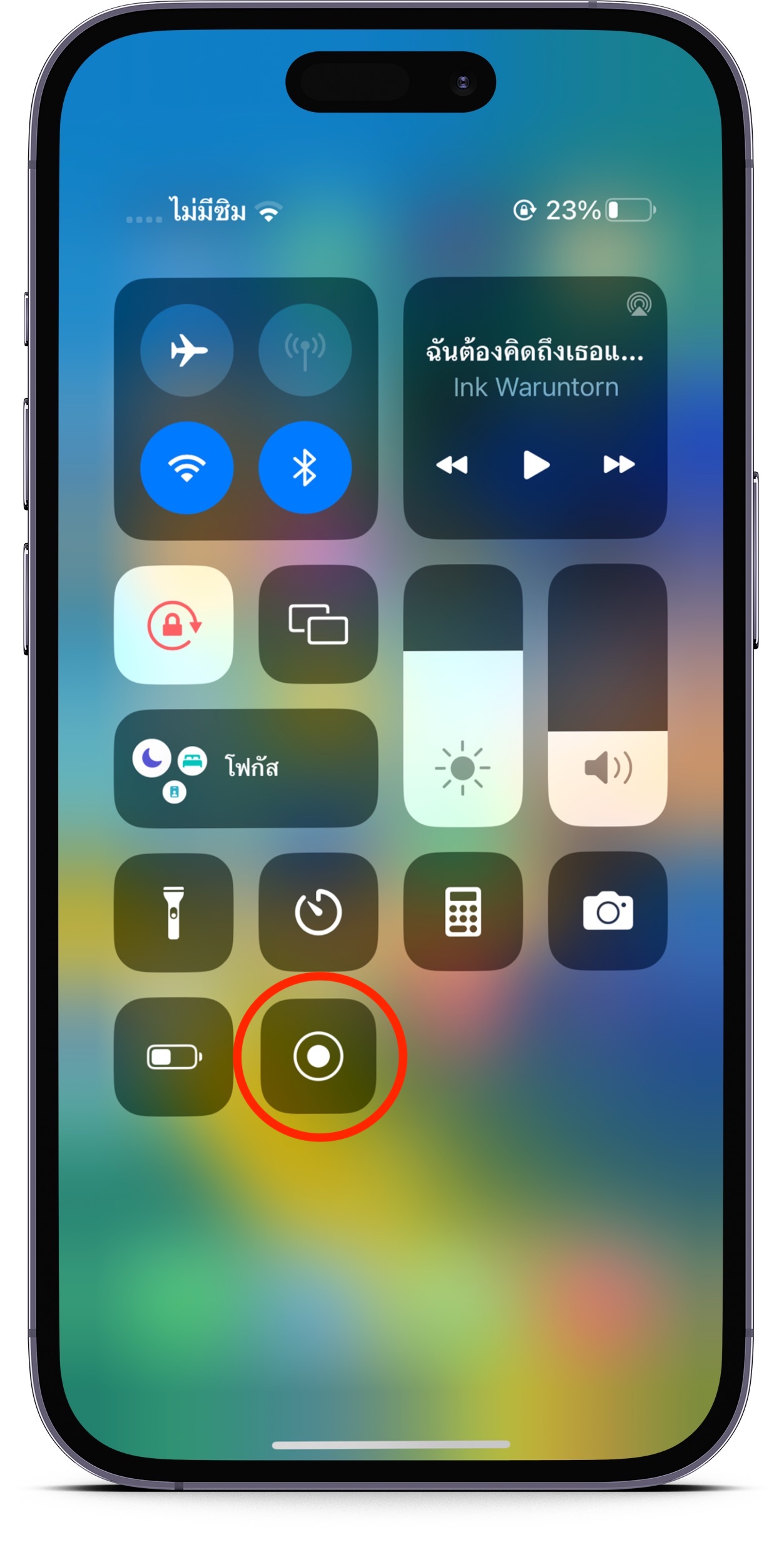This screenshot has height=1542, width=784.
Task: Play the Ink Waruntorn song
Action: (x=536, y=465)
